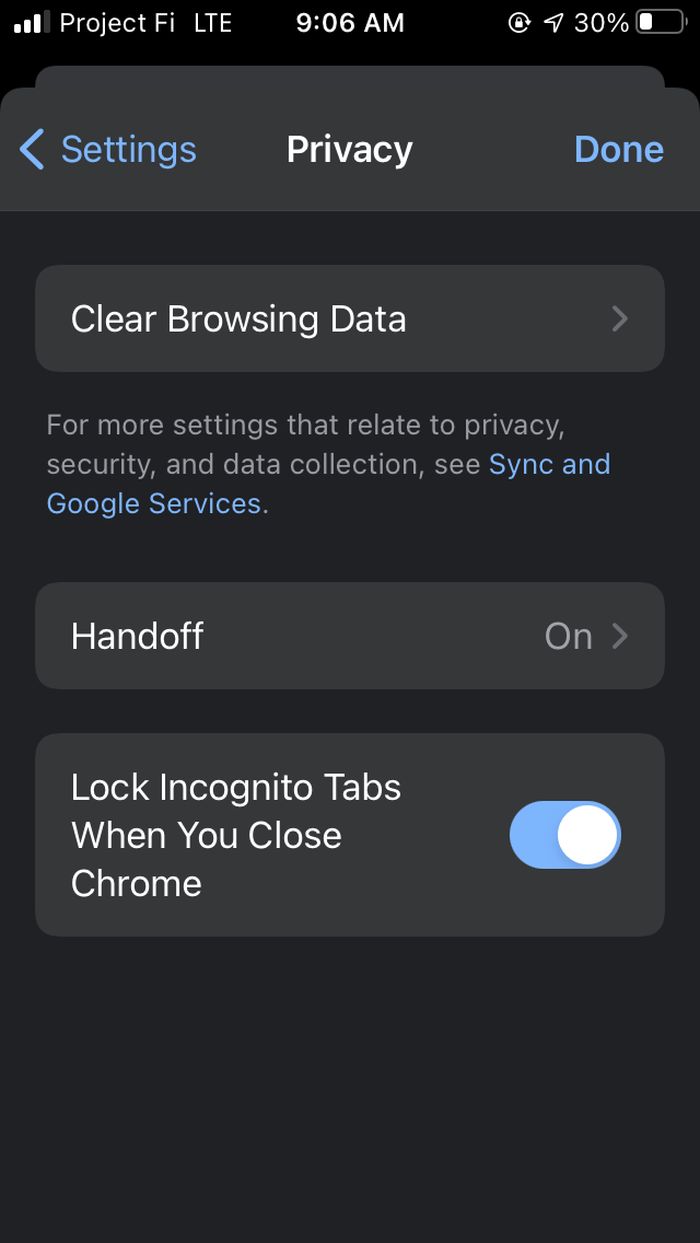Tap Done to close Privacy settings
The width and height of the screenshot is (700, 1243).
[x=618, y=150]
